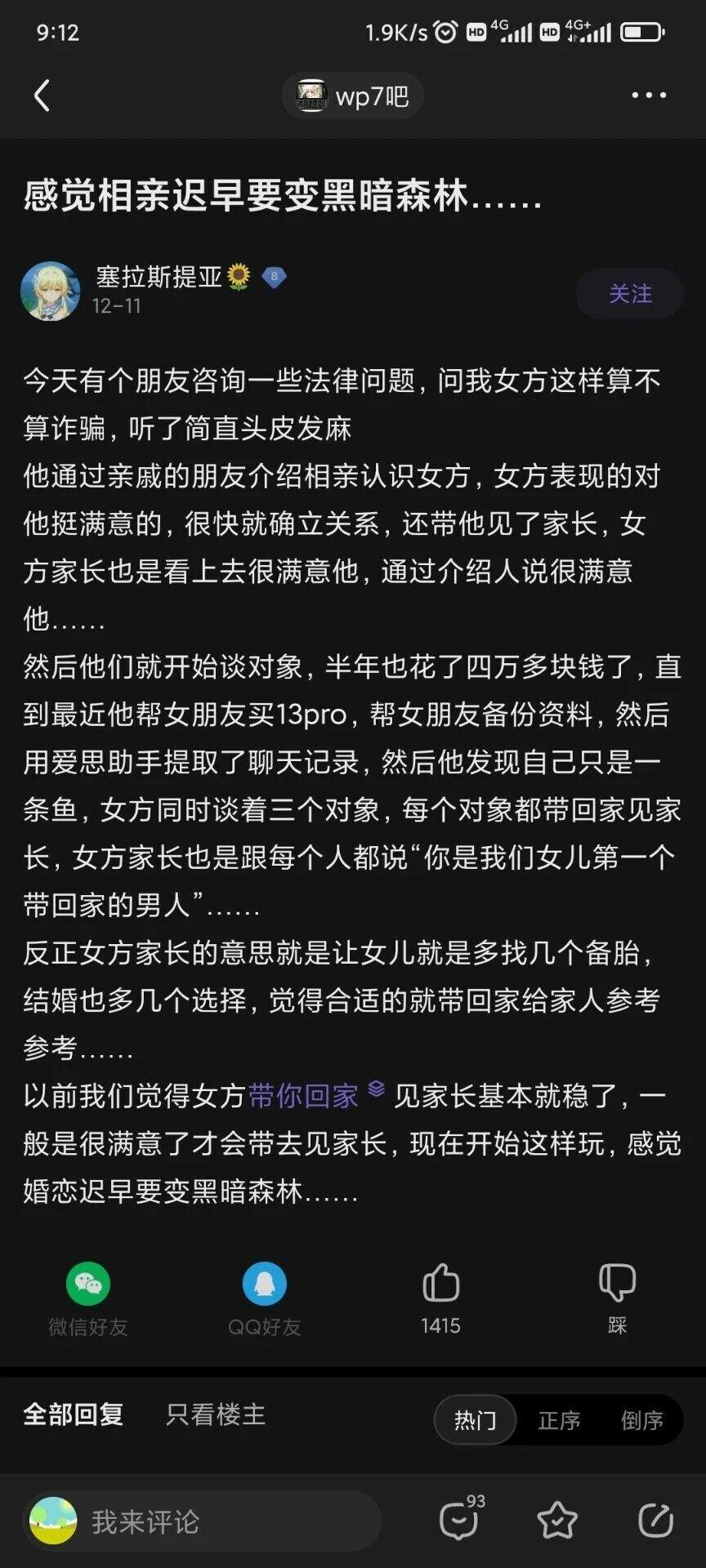Sort replies by 正序

tap(559, 1420)
